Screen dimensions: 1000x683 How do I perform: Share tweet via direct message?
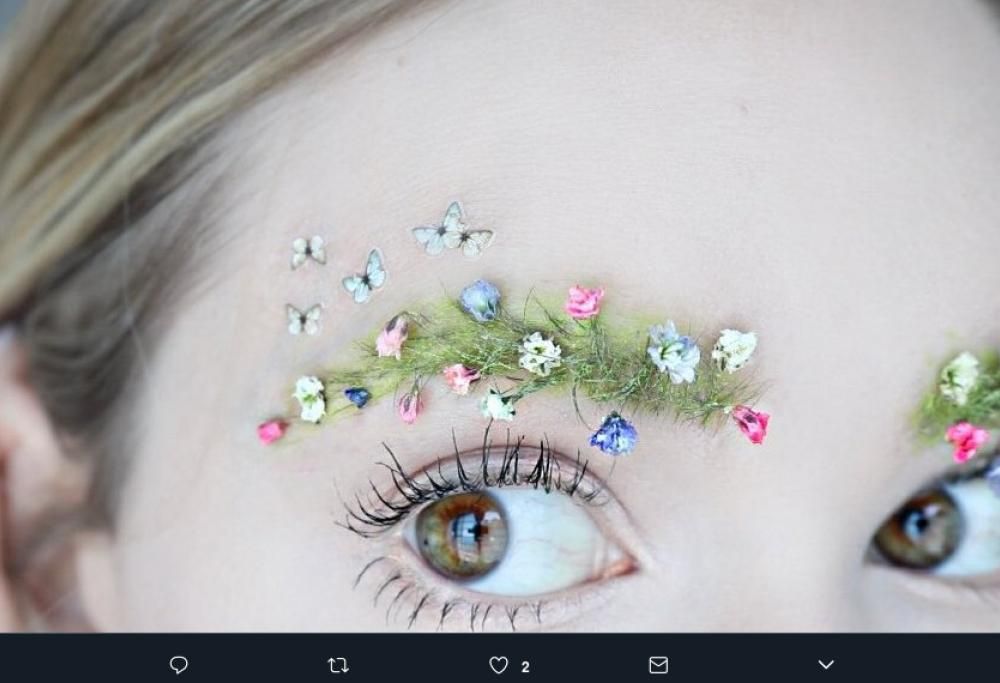pos(658,665)
